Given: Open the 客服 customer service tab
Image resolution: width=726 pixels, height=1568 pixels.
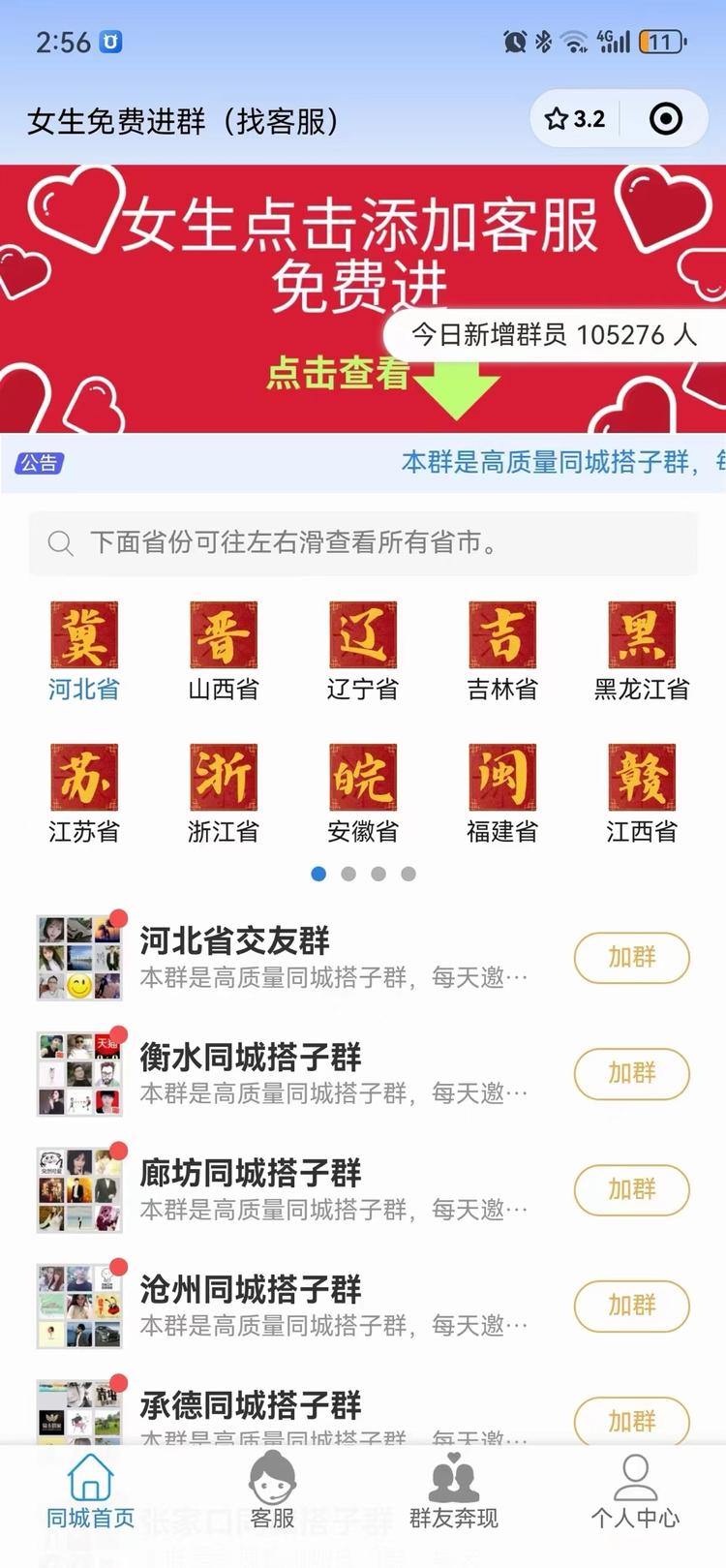Looking at the screenshot, I should coord(271,1491).
